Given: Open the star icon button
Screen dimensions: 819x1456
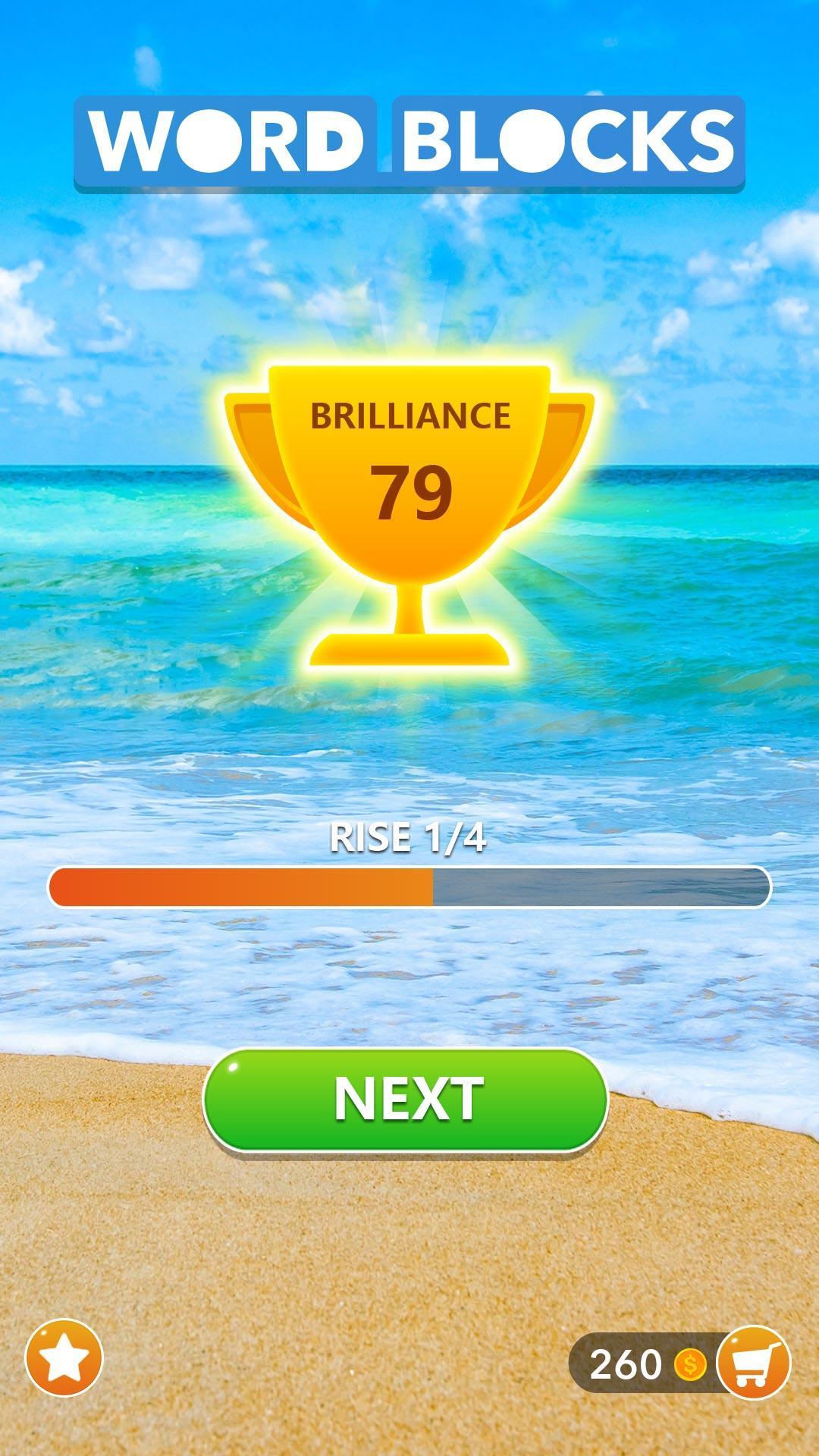Looking at the screenshot, I should pos(64,1361).
